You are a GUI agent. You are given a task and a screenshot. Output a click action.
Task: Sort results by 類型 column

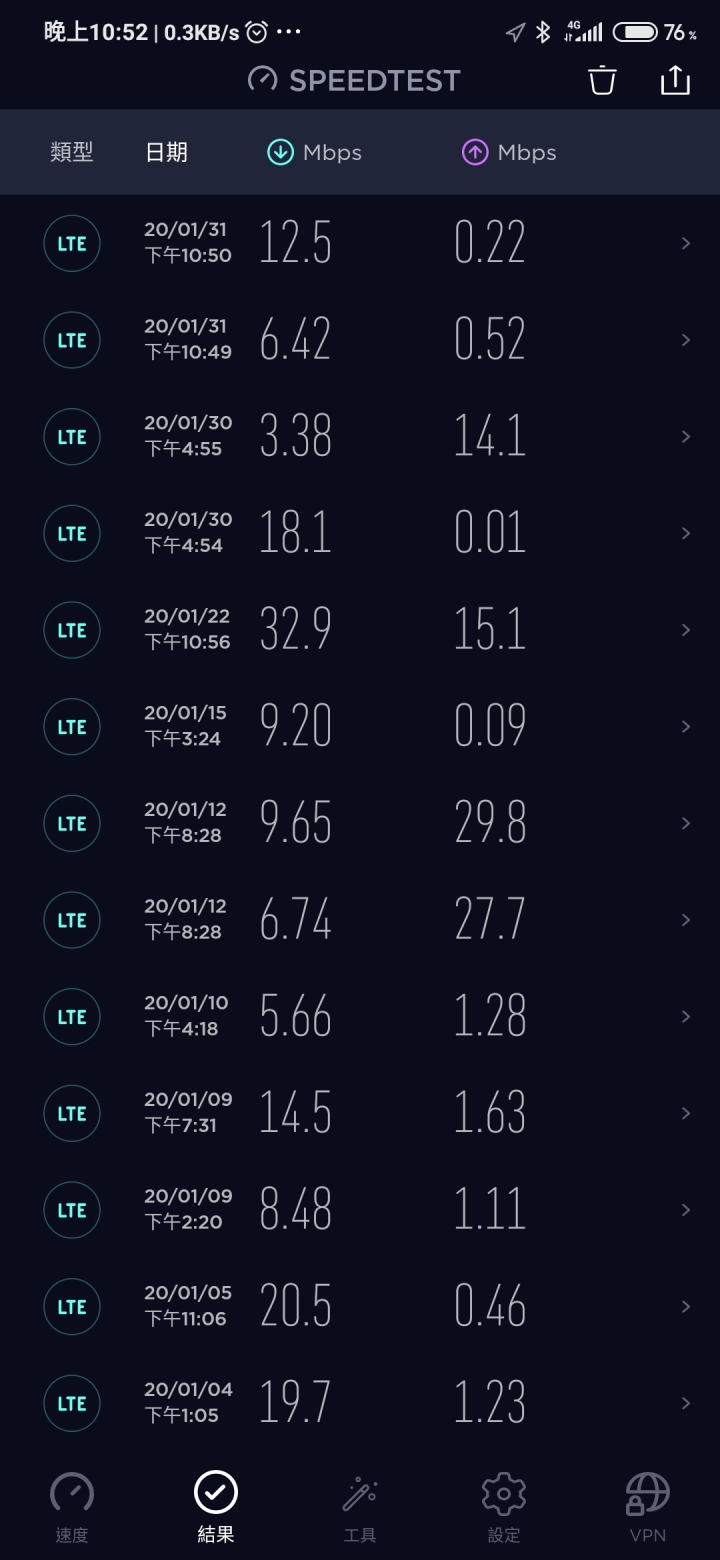(72, 152)
